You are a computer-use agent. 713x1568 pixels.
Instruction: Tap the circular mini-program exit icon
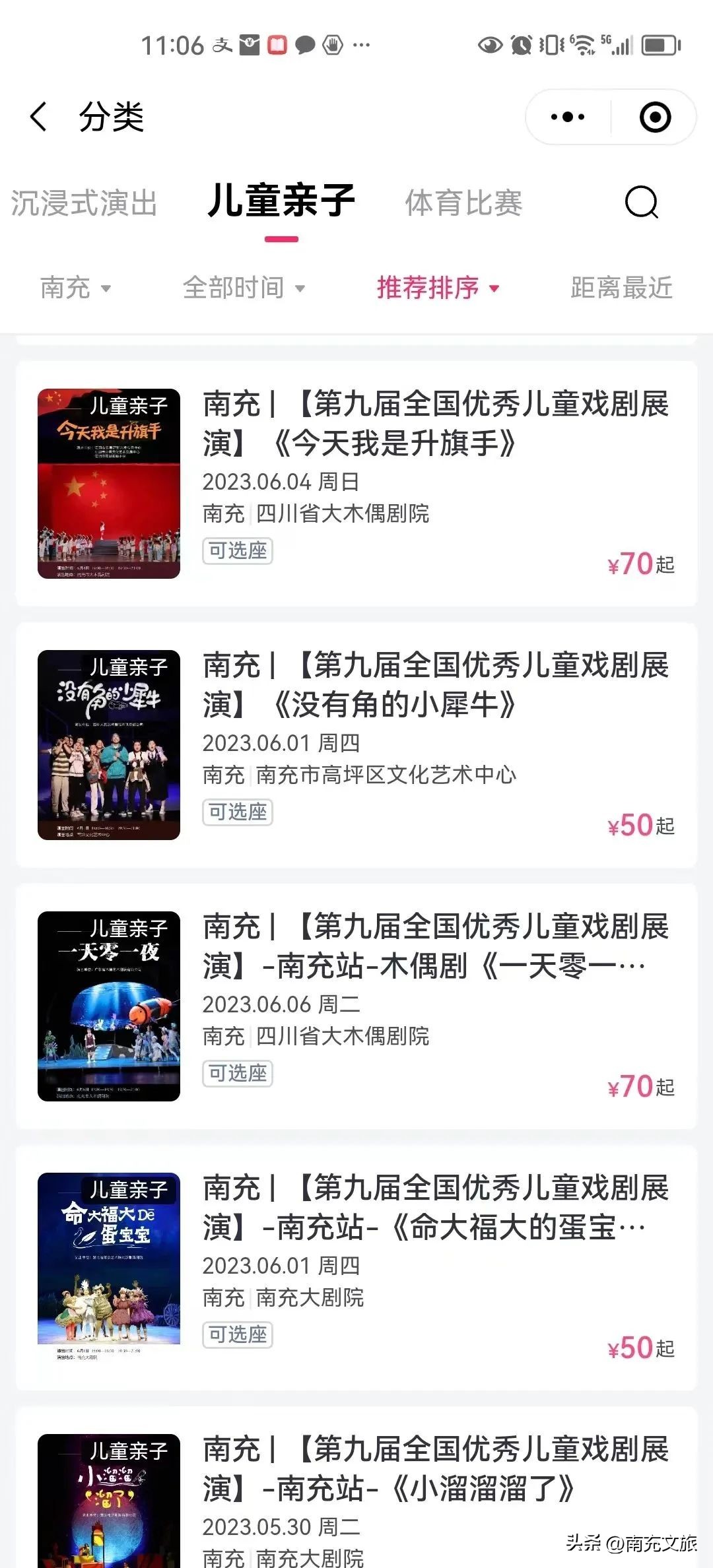(654, 116)
